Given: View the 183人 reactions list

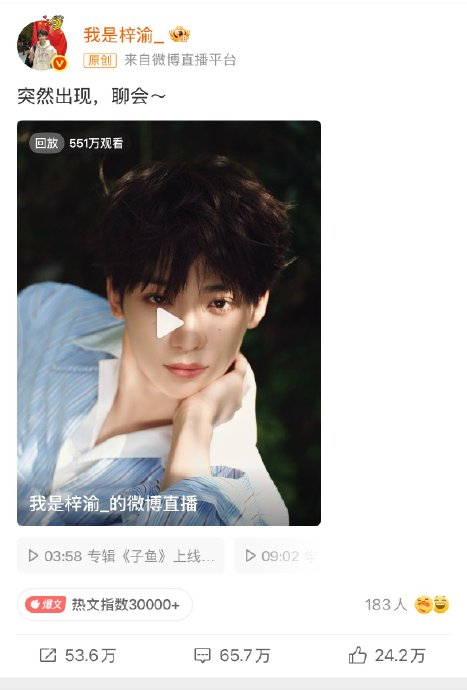Looking at the screenshot, I should (407, 604).
